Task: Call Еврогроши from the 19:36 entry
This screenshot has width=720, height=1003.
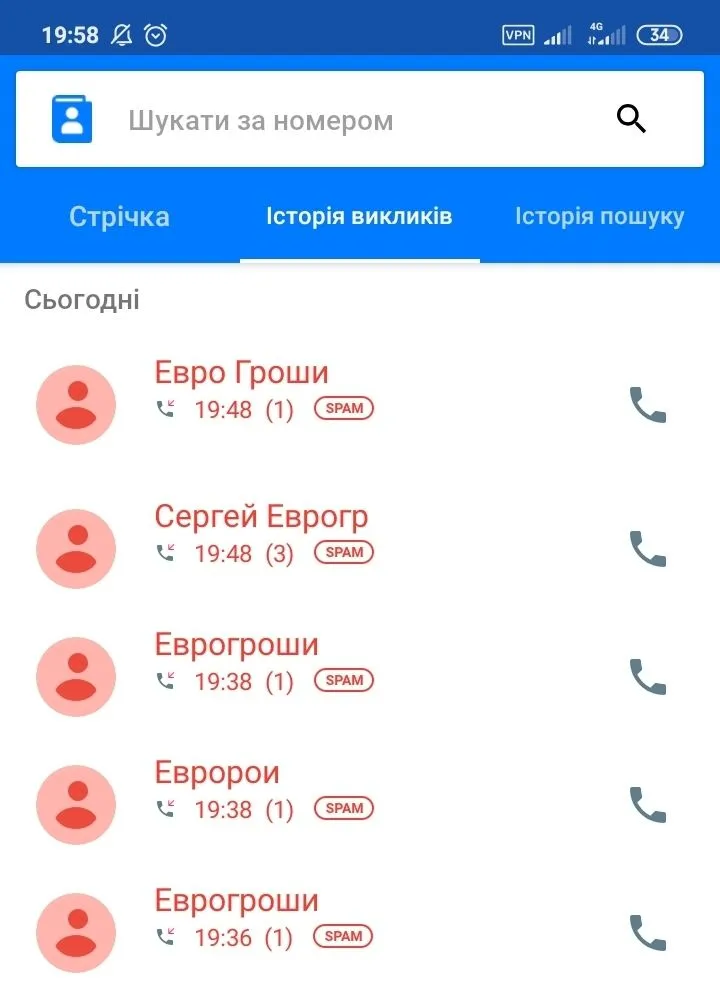Action: coord(647,933)
